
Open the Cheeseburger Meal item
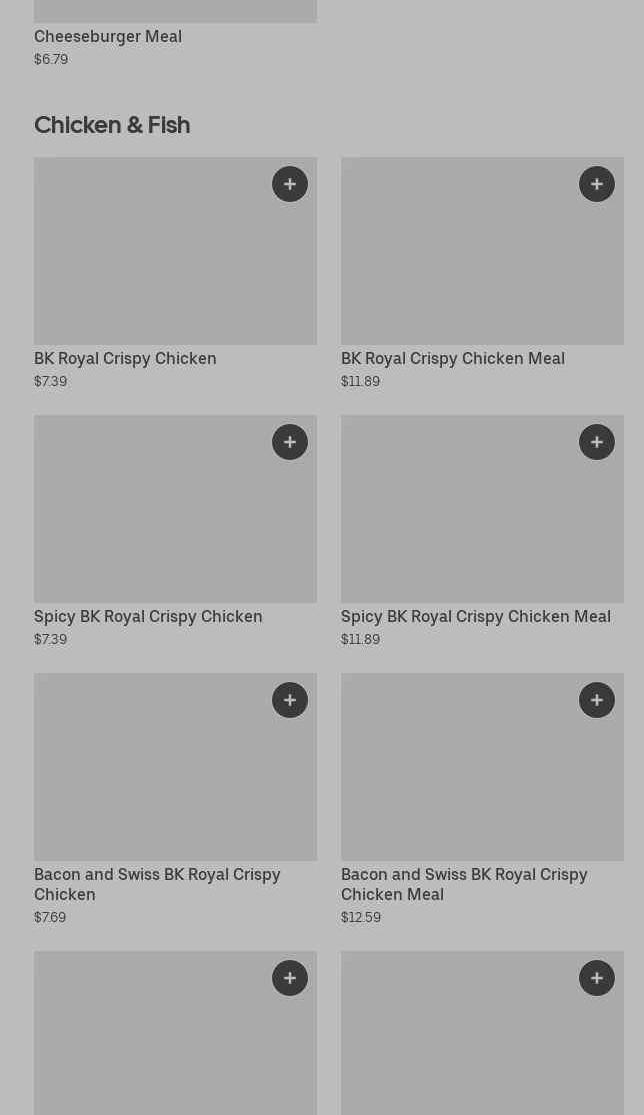pyautogui.click(x=108, y=36)
